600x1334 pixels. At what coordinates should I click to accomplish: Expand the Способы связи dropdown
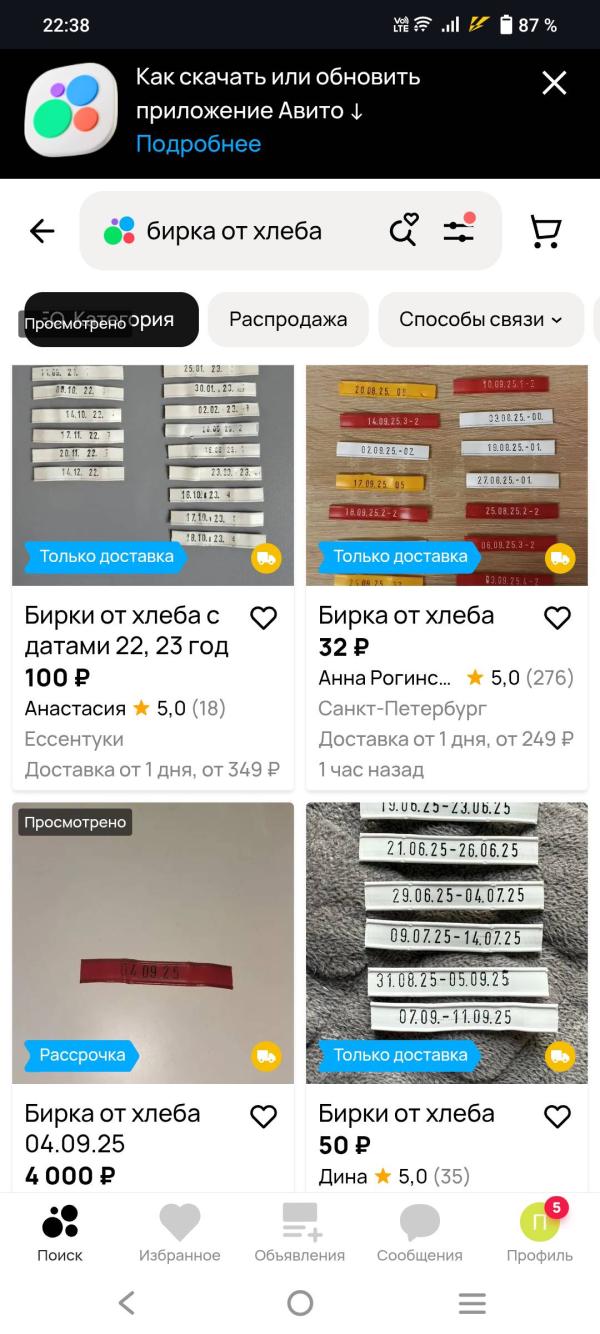coord(480,320)
